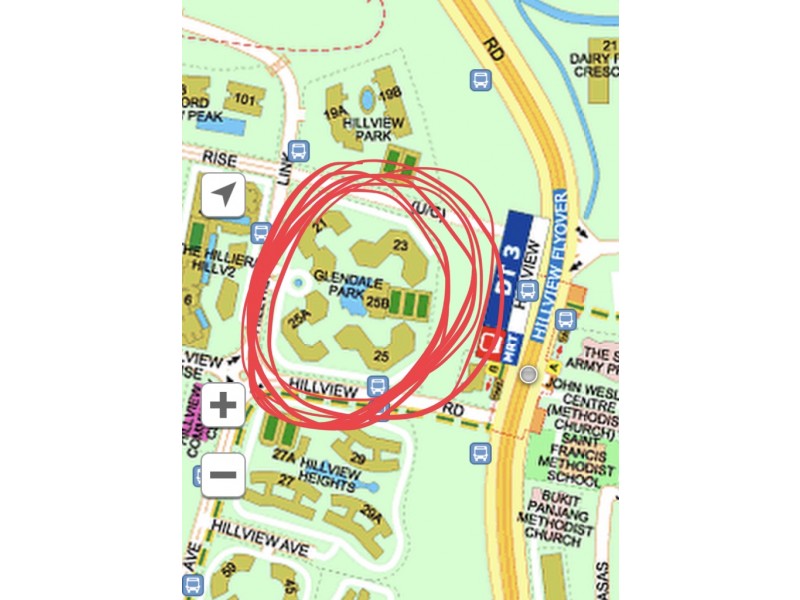Zoom out with the minus button
The width and height of the screenshot is (800, 600).
coord(223,474)
